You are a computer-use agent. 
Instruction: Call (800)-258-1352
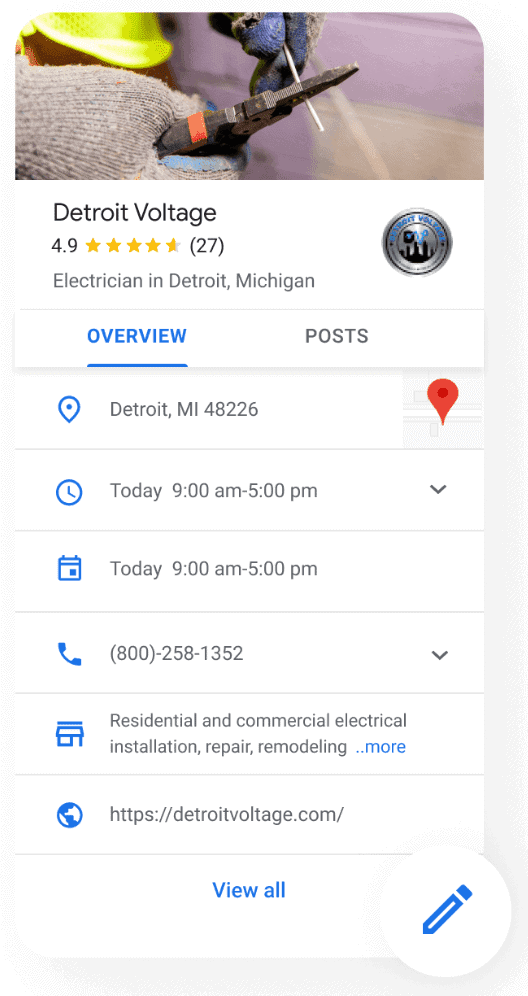[177, 654]
